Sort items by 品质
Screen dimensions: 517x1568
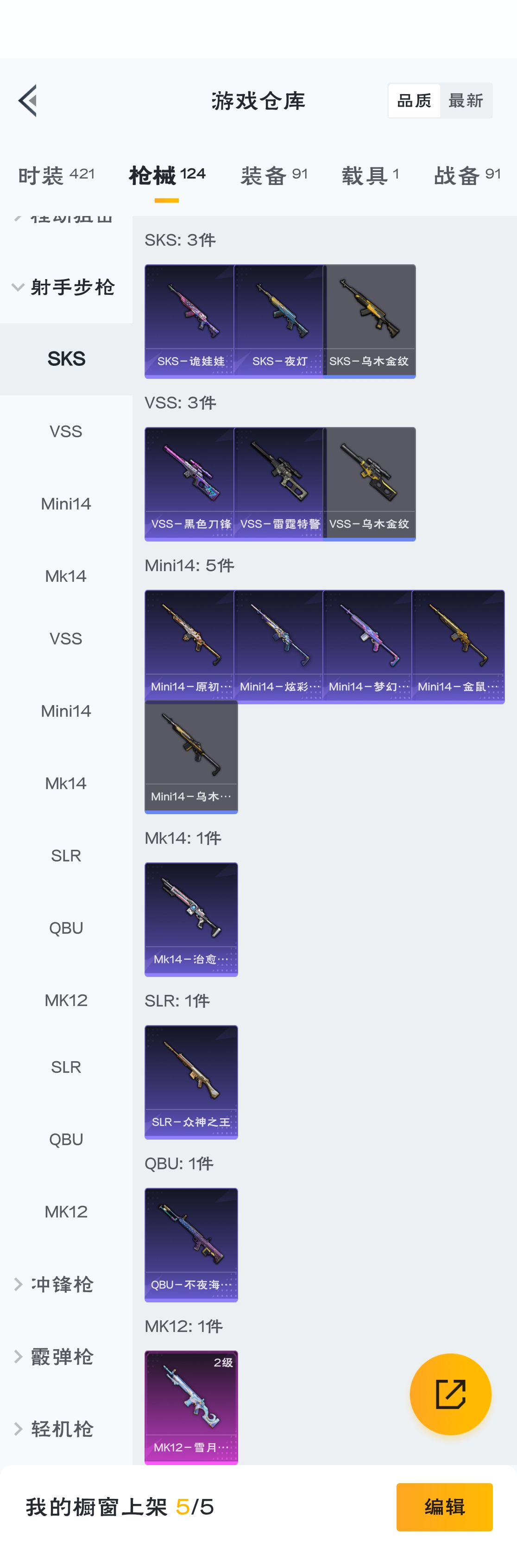(414, 101)
